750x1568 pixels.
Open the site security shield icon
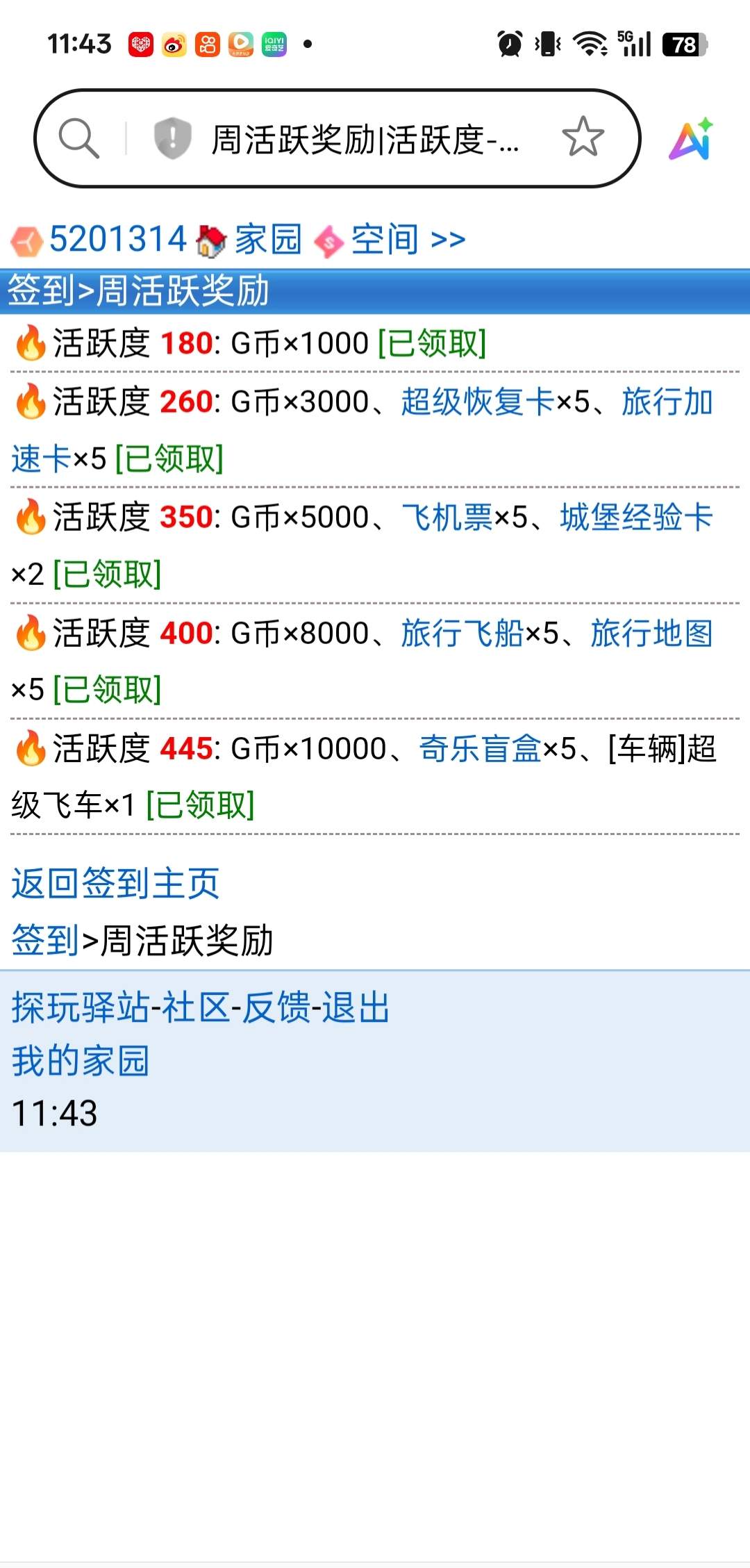click(172, 138)
